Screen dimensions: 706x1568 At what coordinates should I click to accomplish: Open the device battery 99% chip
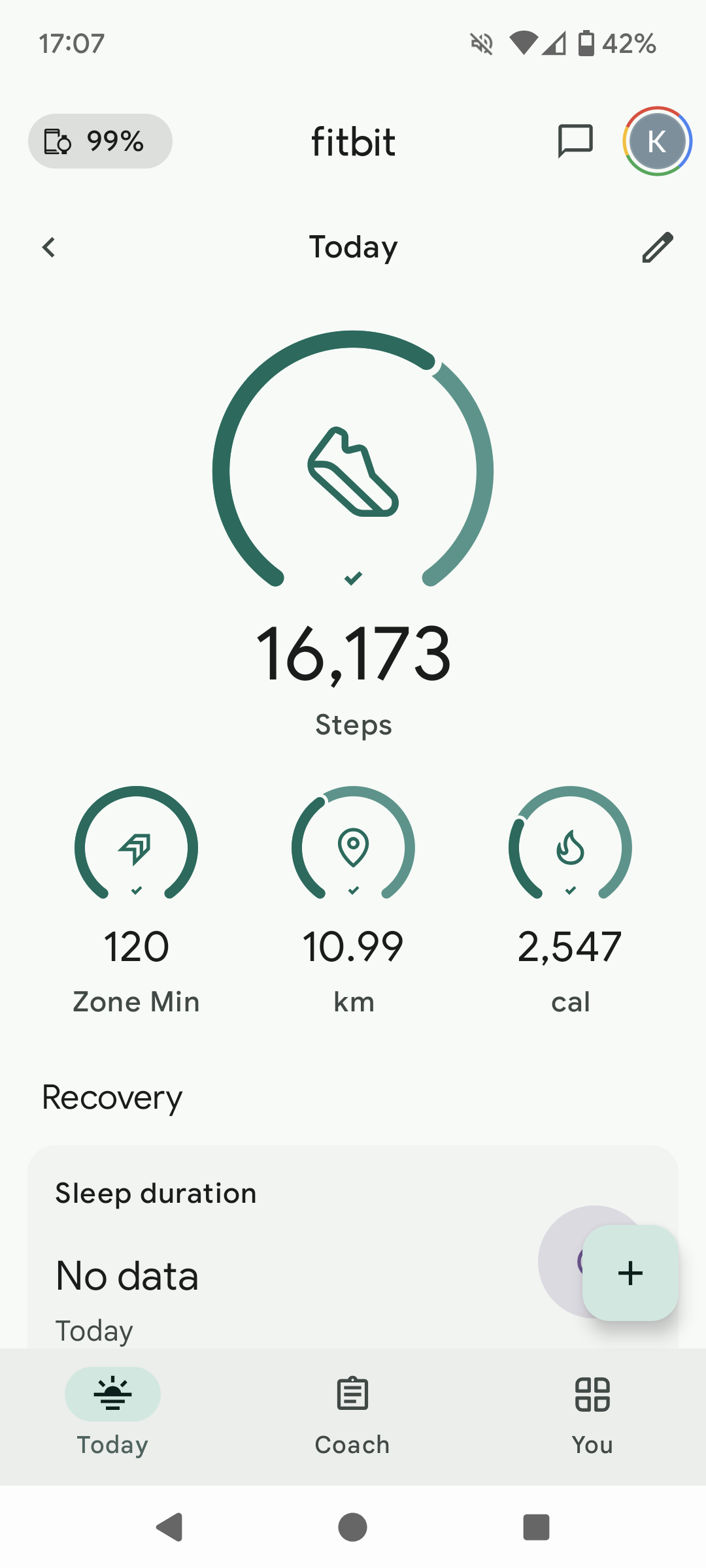point(100,141)
